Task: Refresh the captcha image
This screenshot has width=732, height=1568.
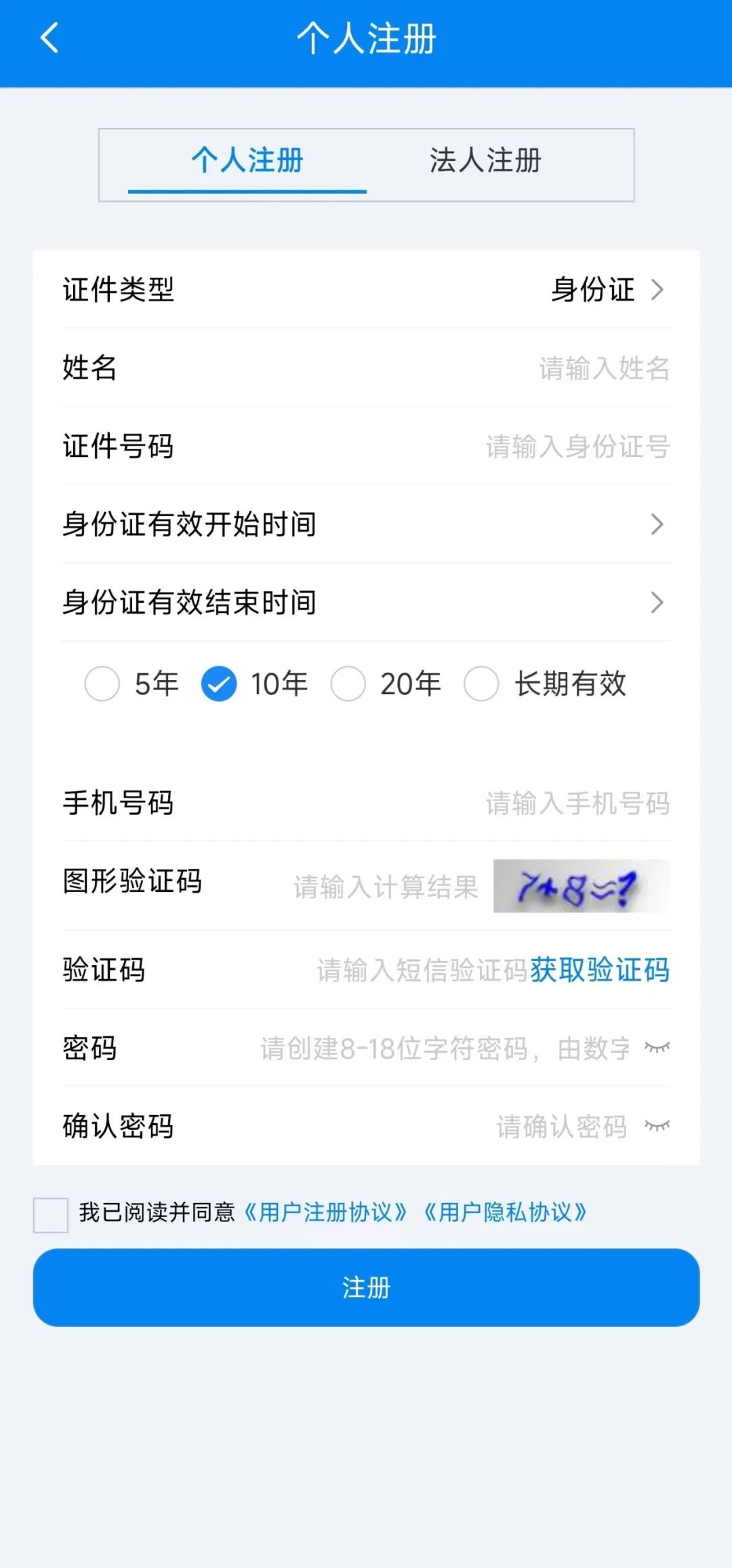Action: [582, 887]
